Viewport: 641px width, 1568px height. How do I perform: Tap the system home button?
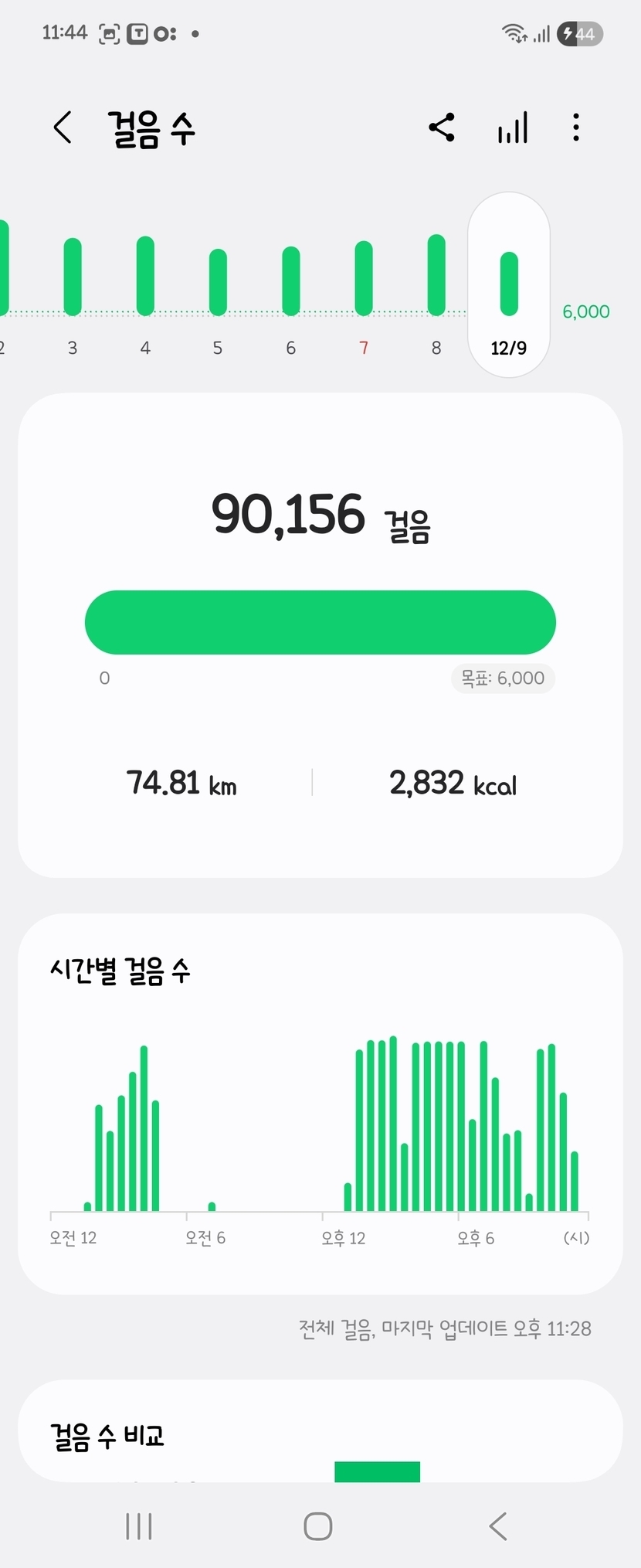(318, 1526)
